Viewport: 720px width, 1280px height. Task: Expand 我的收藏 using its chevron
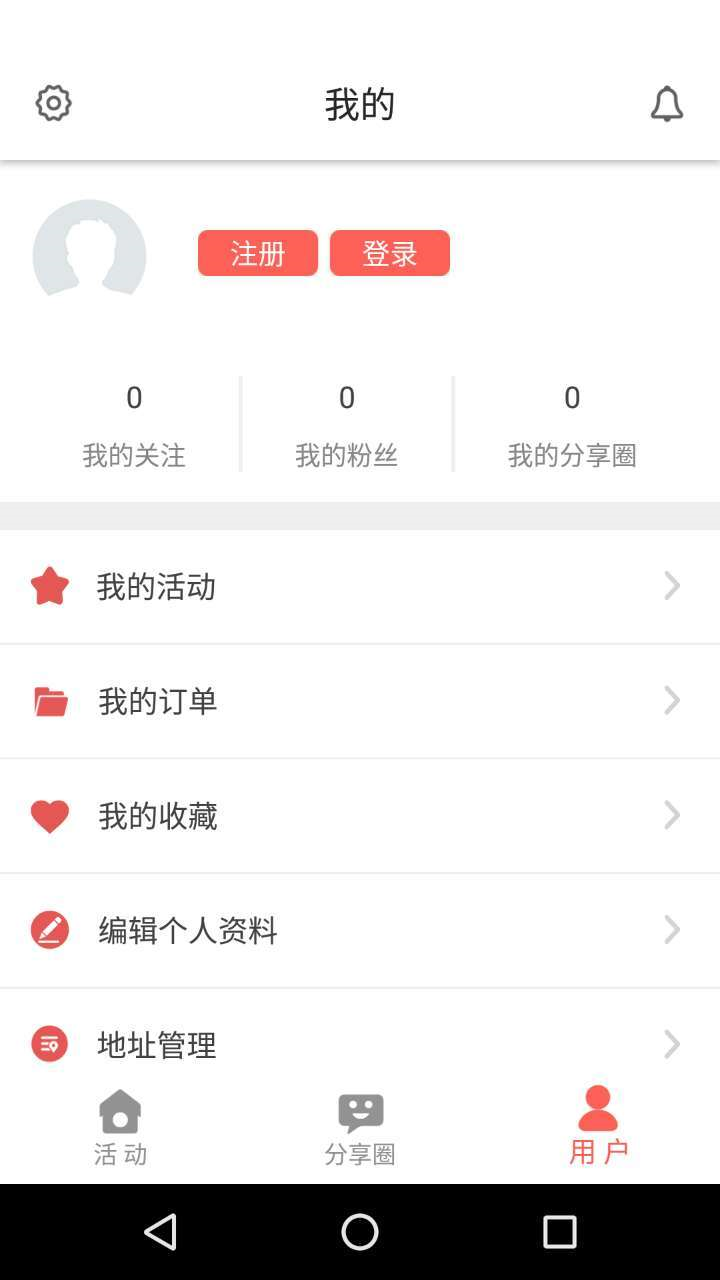(671, 815)
